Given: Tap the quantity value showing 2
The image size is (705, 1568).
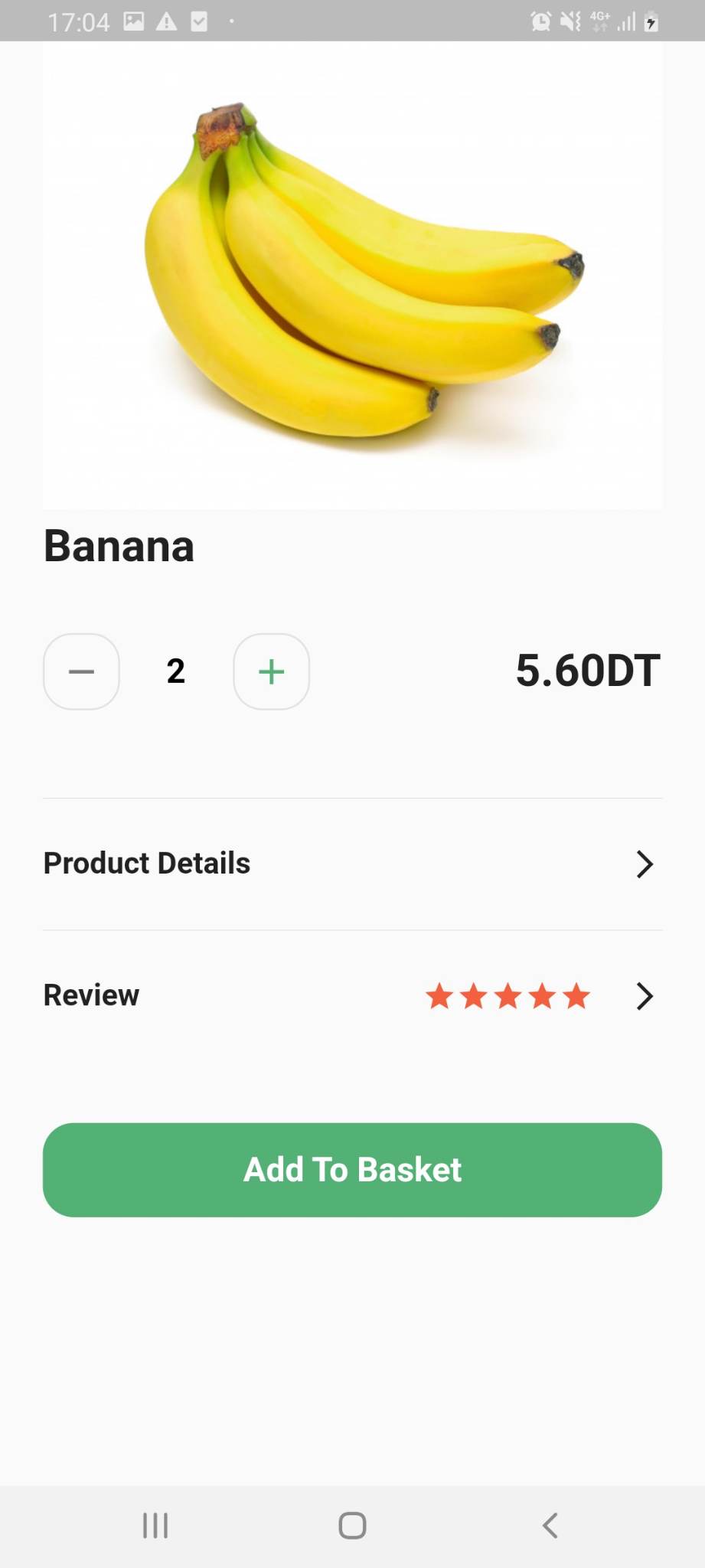Looking at the screenshot, I should click(x=175, y=671).
